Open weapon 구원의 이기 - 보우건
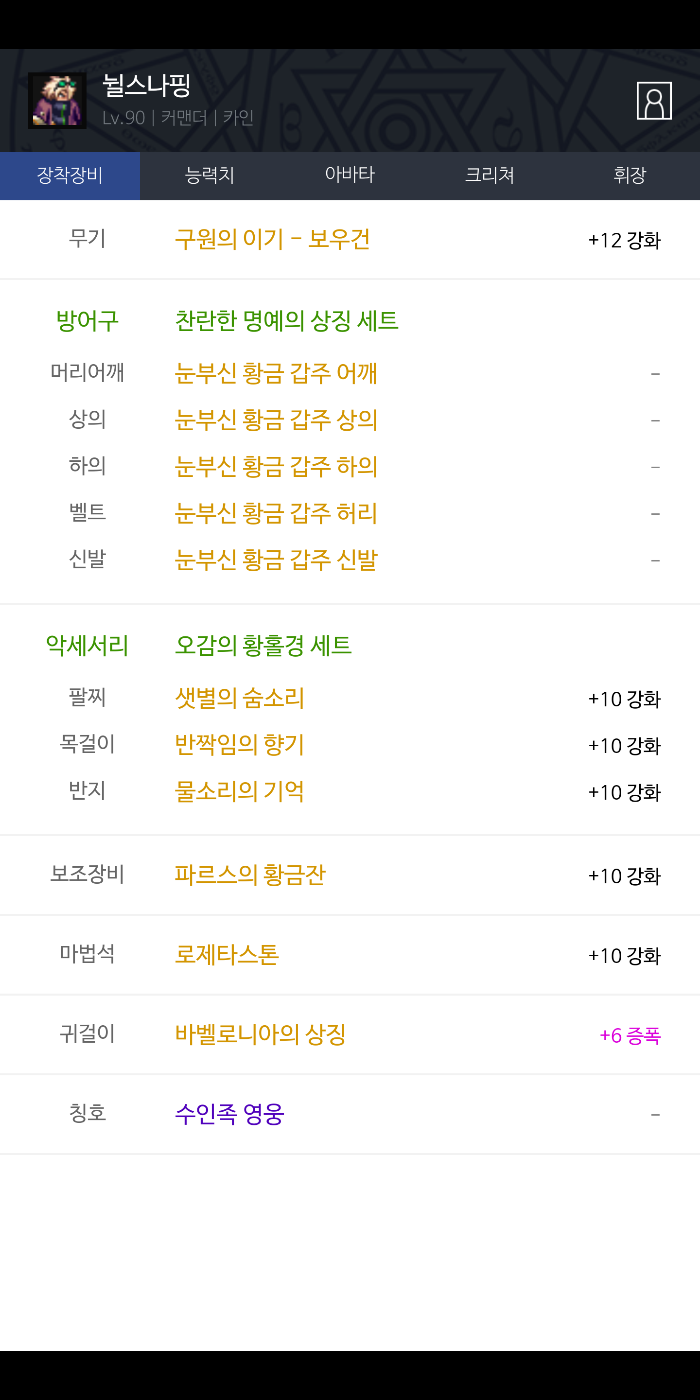The width and height of the screenshot is (700, 1400). coord(273,240)
